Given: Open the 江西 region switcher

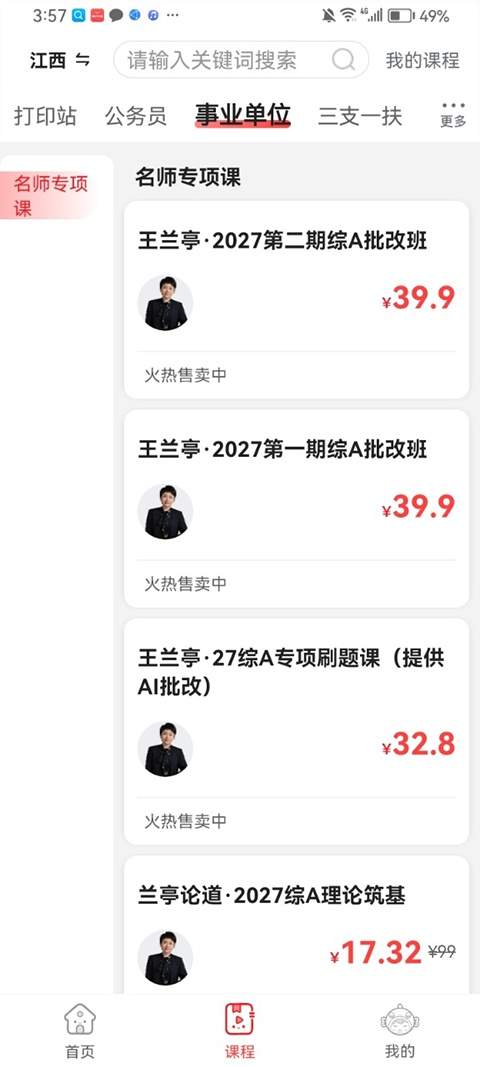Looking at the screenshot, I should coord(60,61).
